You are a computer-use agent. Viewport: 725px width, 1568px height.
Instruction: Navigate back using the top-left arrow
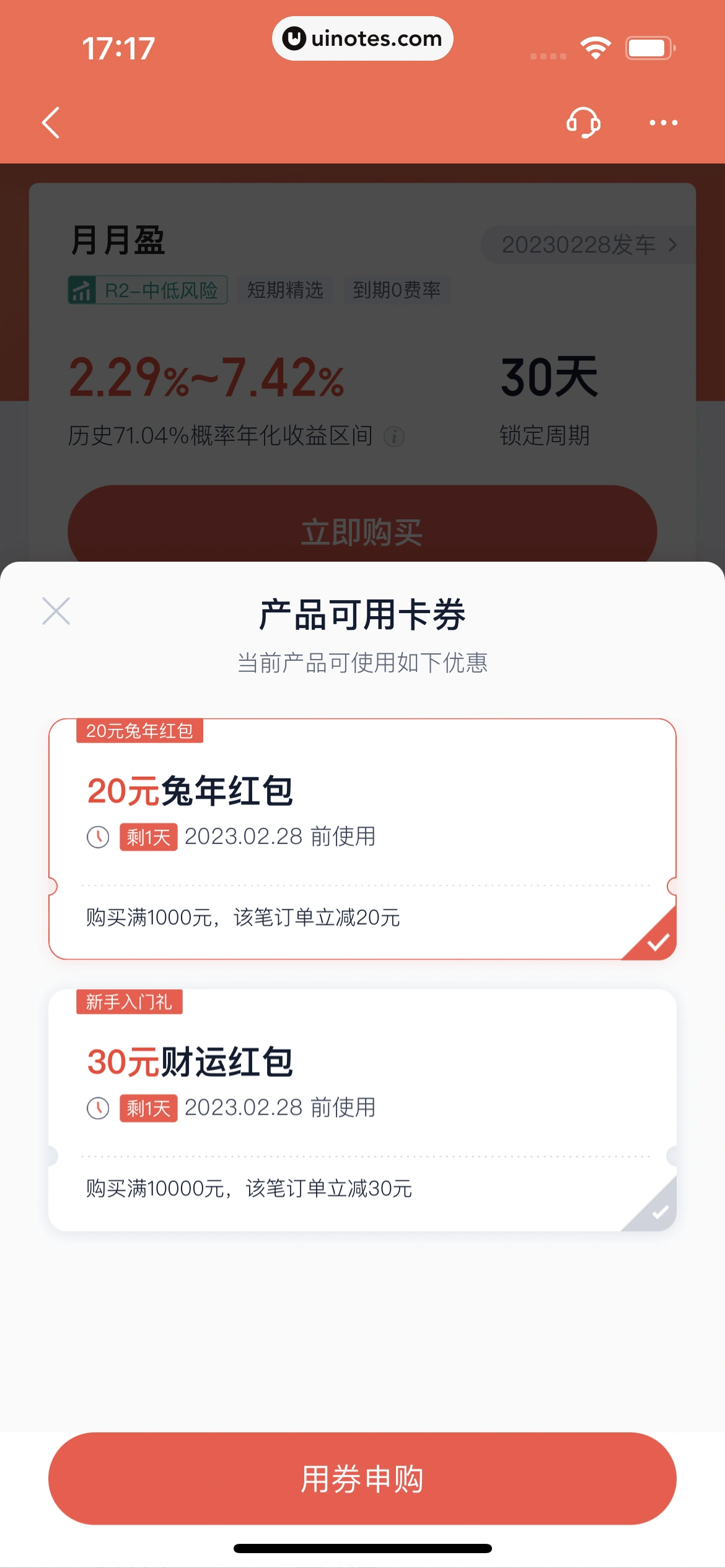point(51,123)
